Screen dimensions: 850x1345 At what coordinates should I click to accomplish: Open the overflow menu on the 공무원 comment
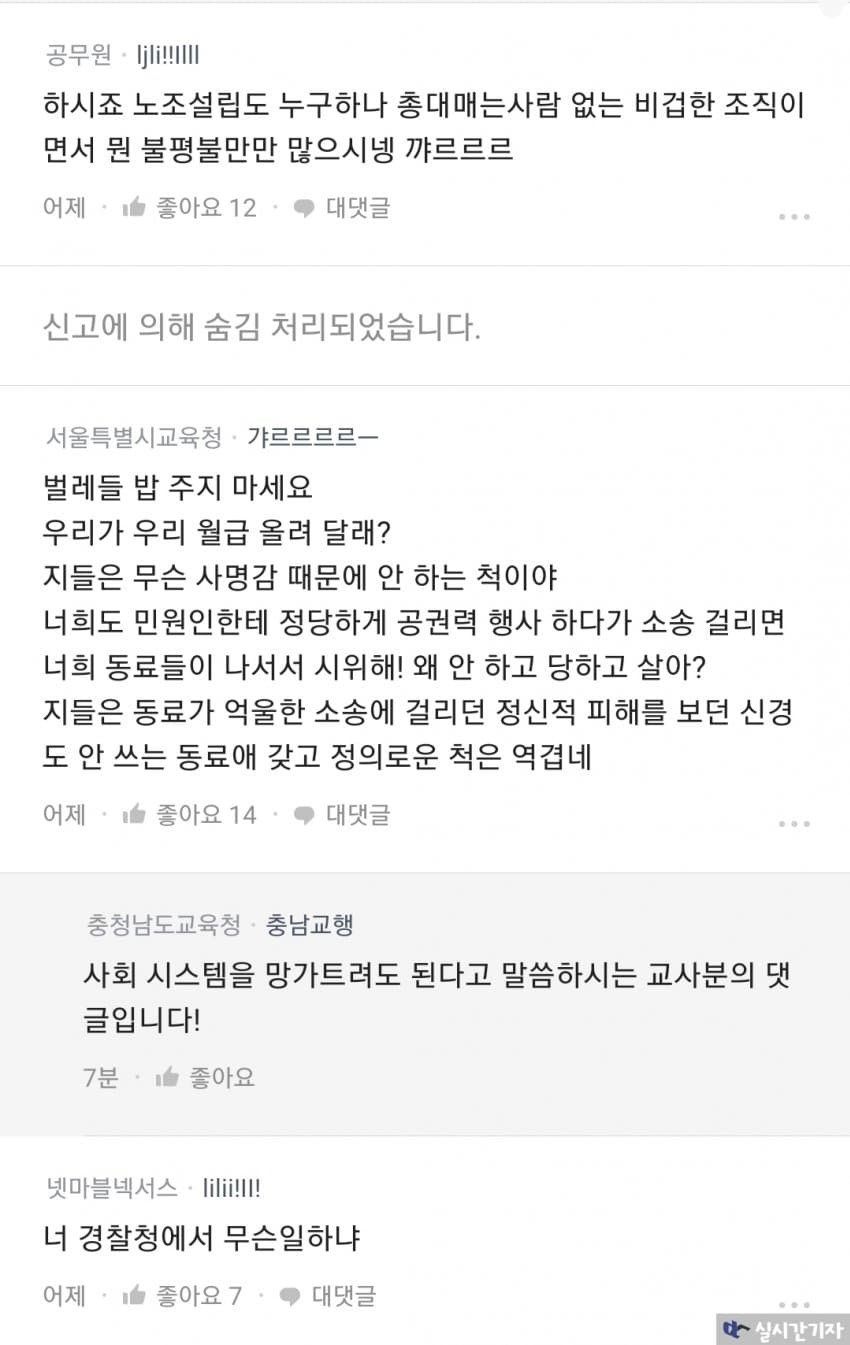click(x=794, y=217)
